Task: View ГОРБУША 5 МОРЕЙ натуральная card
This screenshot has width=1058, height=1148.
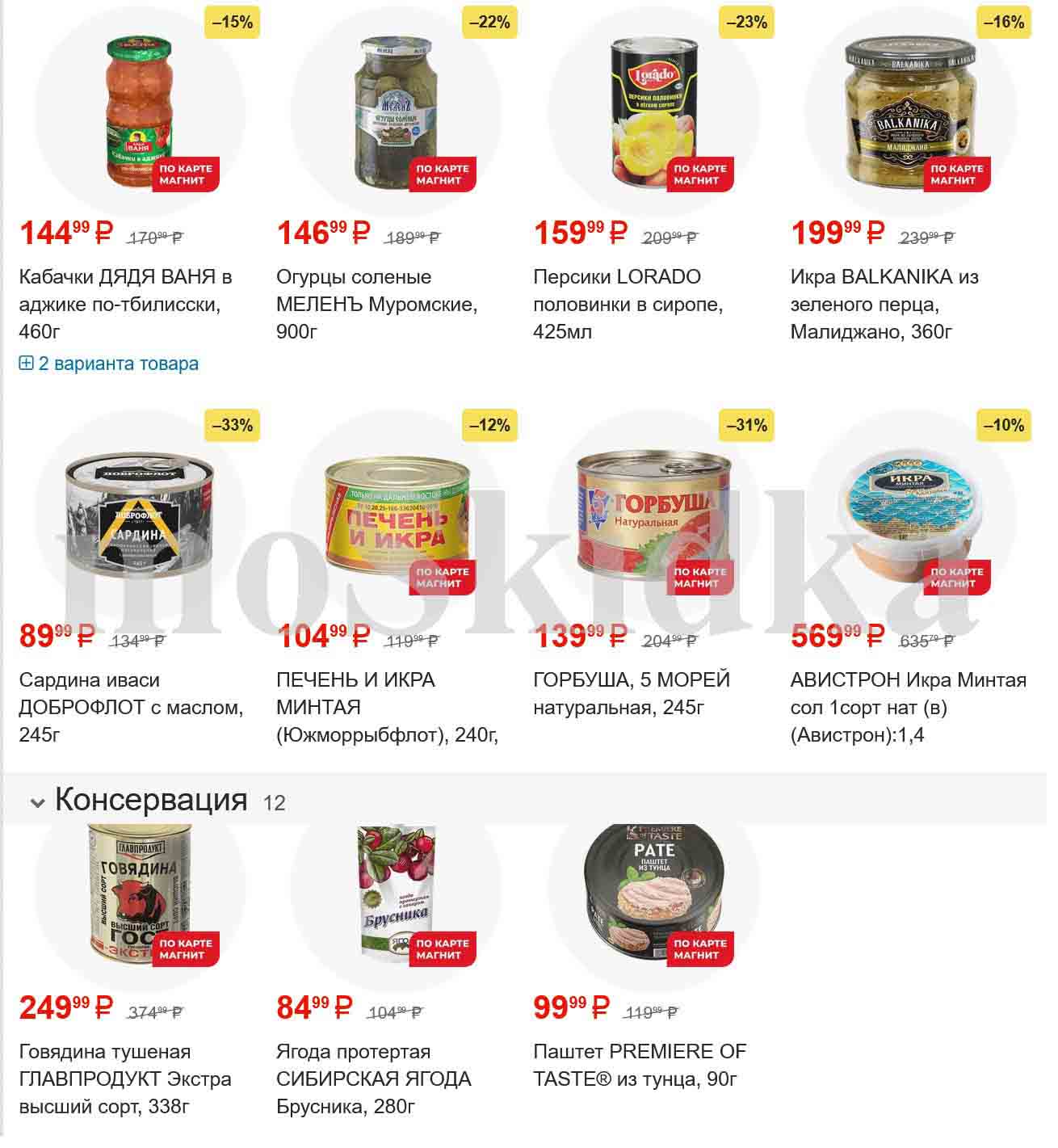Action: tap(631, 694)
